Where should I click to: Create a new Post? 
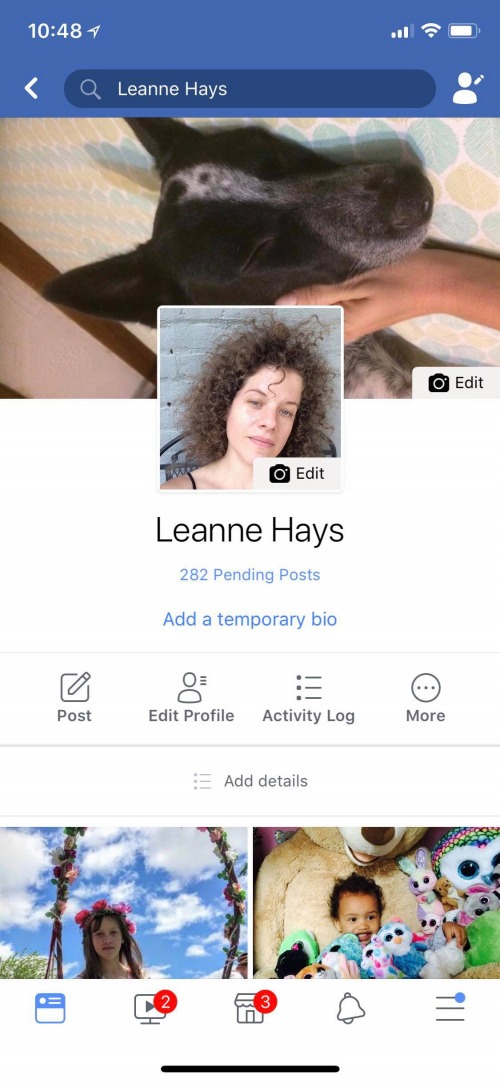tap(75, 698)
